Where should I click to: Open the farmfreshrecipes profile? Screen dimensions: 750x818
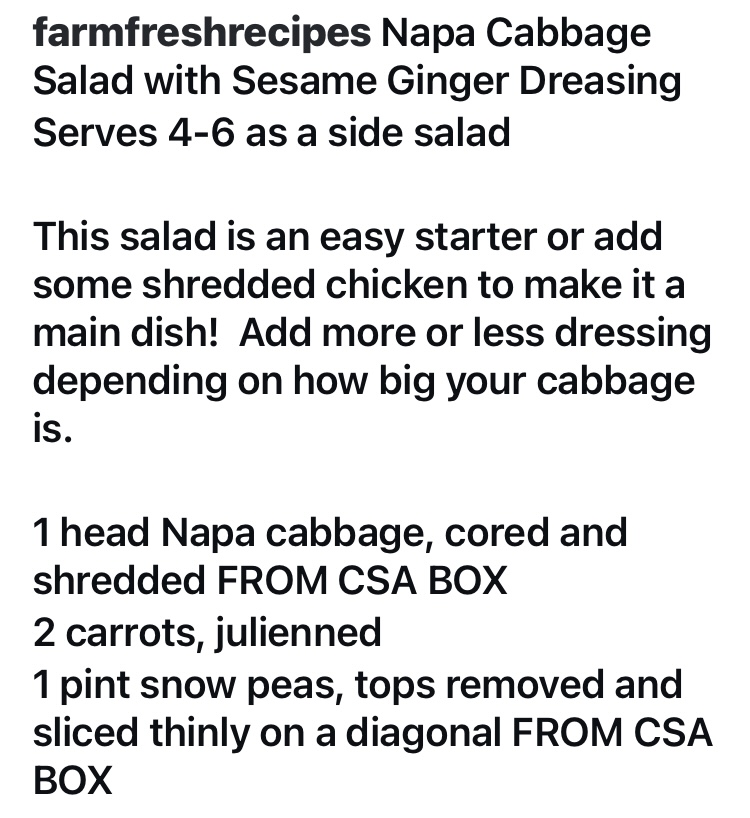(201, 34)
